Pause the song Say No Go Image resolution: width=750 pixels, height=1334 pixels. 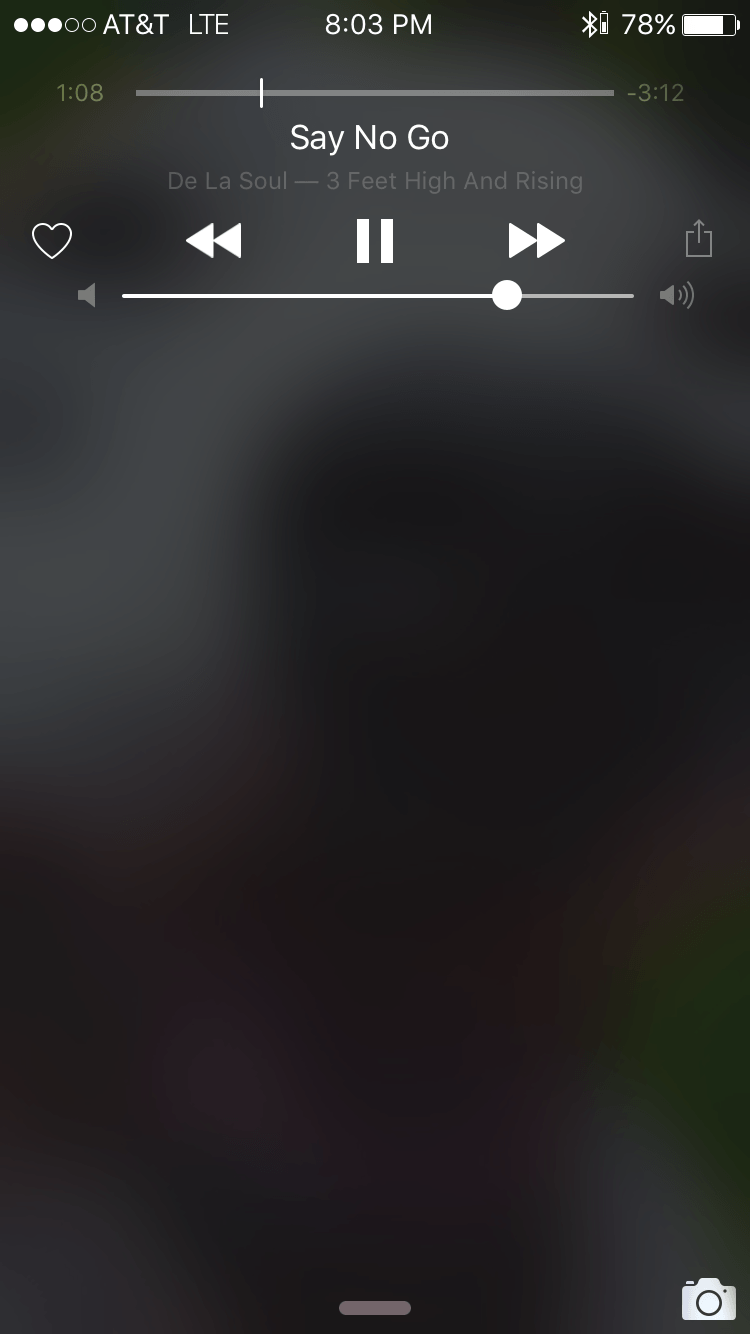(375, 241)
